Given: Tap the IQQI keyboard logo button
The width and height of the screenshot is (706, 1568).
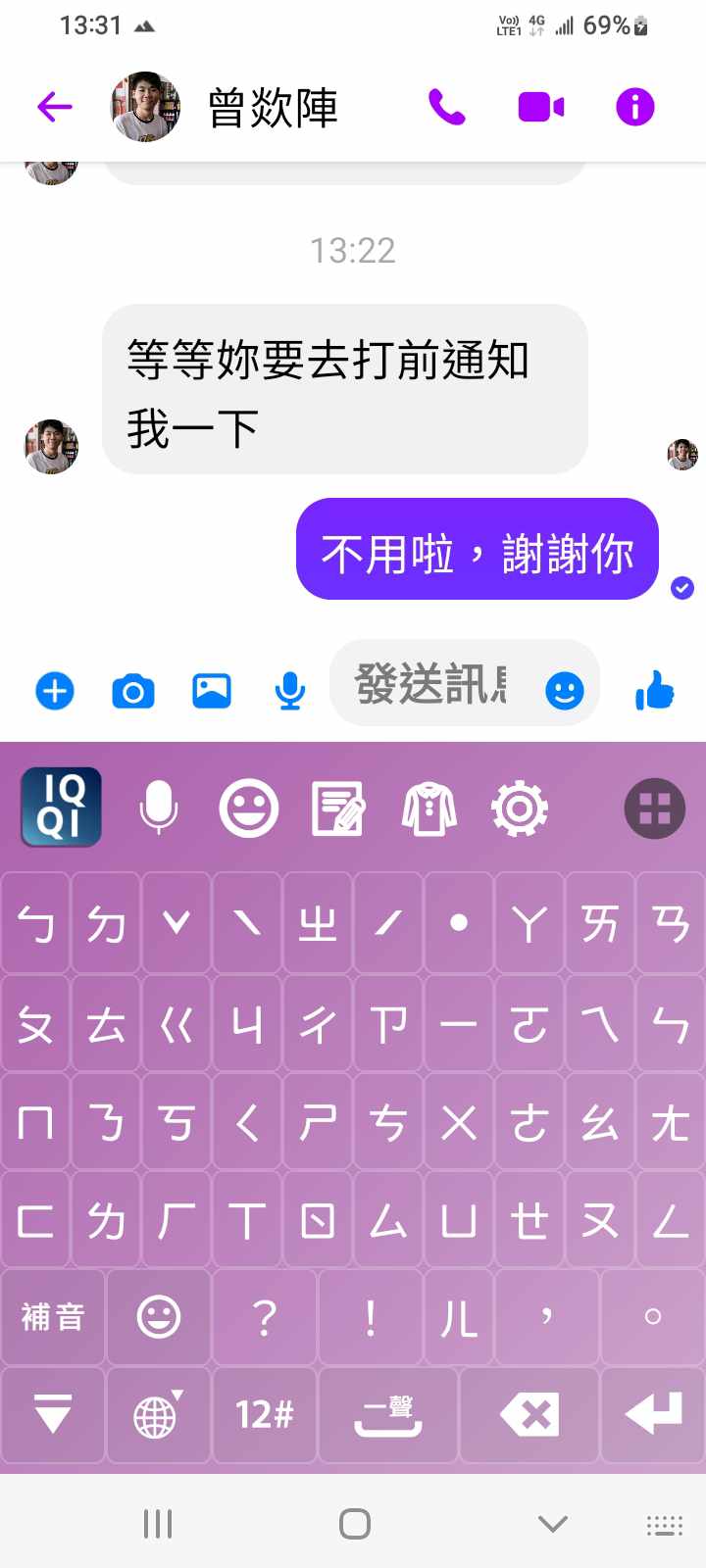Looking at the screenshot, I should [x=61, y=808].
